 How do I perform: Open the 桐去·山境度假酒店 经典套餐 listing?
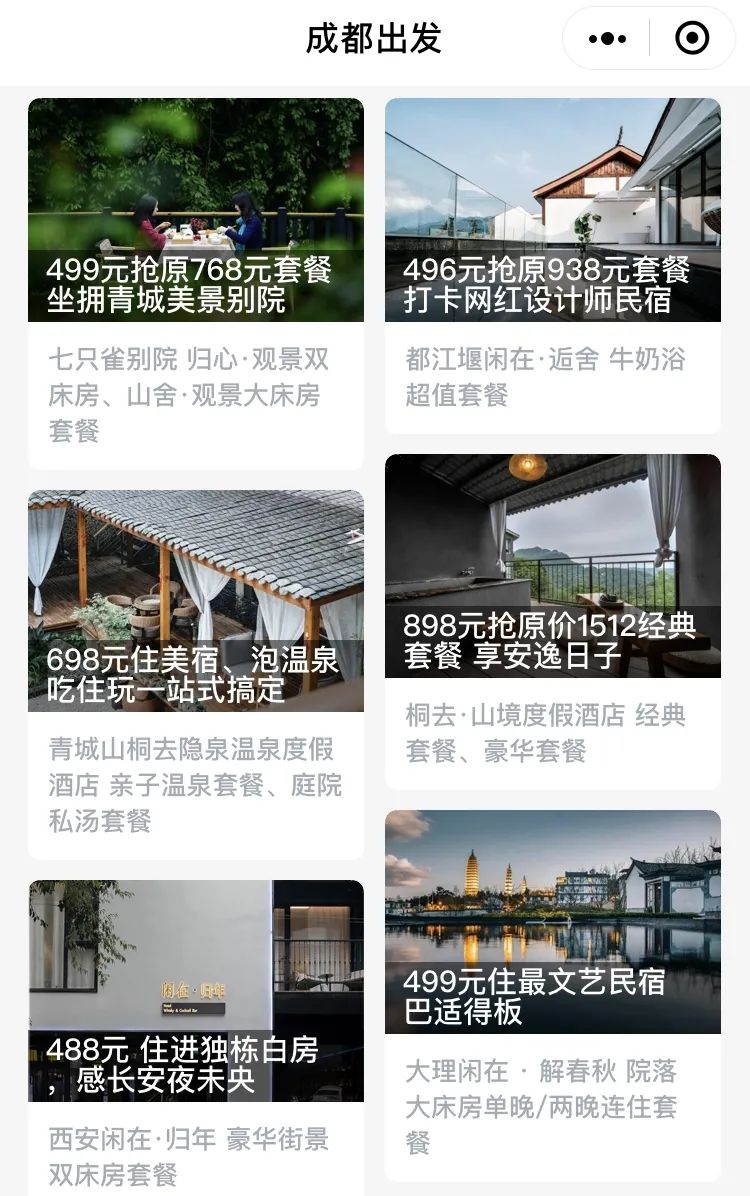coord(553,737)
